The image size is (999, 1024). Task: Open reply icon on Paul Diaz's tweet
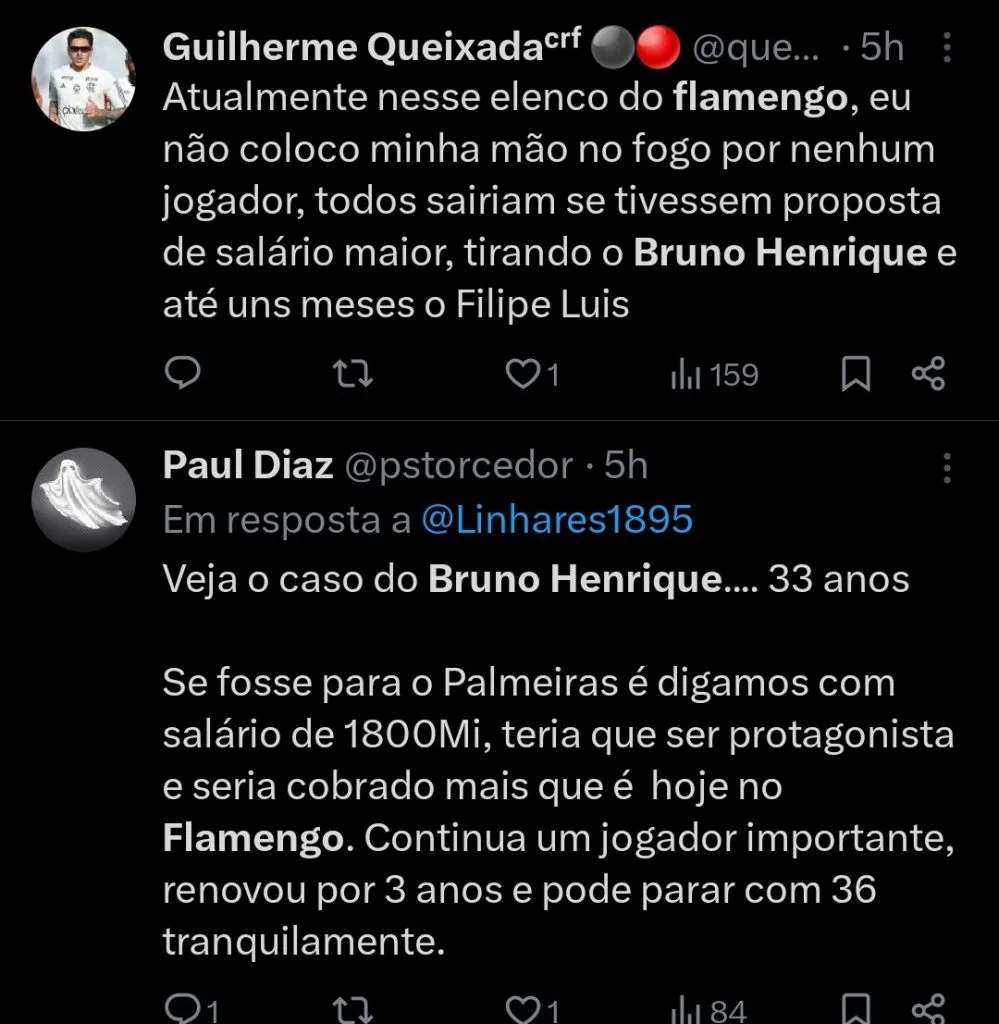coord(186,1010)
